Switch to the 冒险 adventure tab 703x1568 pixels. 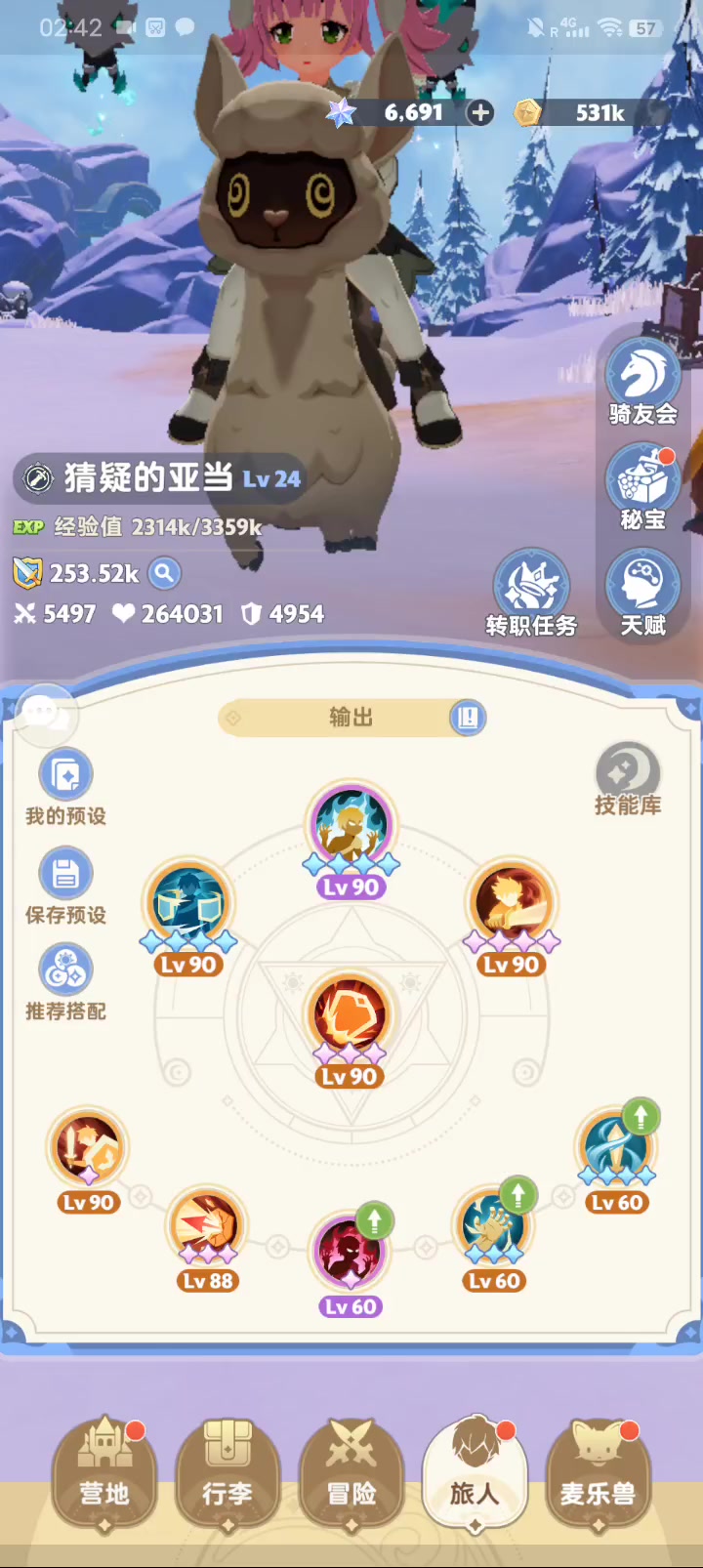pyautogui.click(x=351, y=1473)
